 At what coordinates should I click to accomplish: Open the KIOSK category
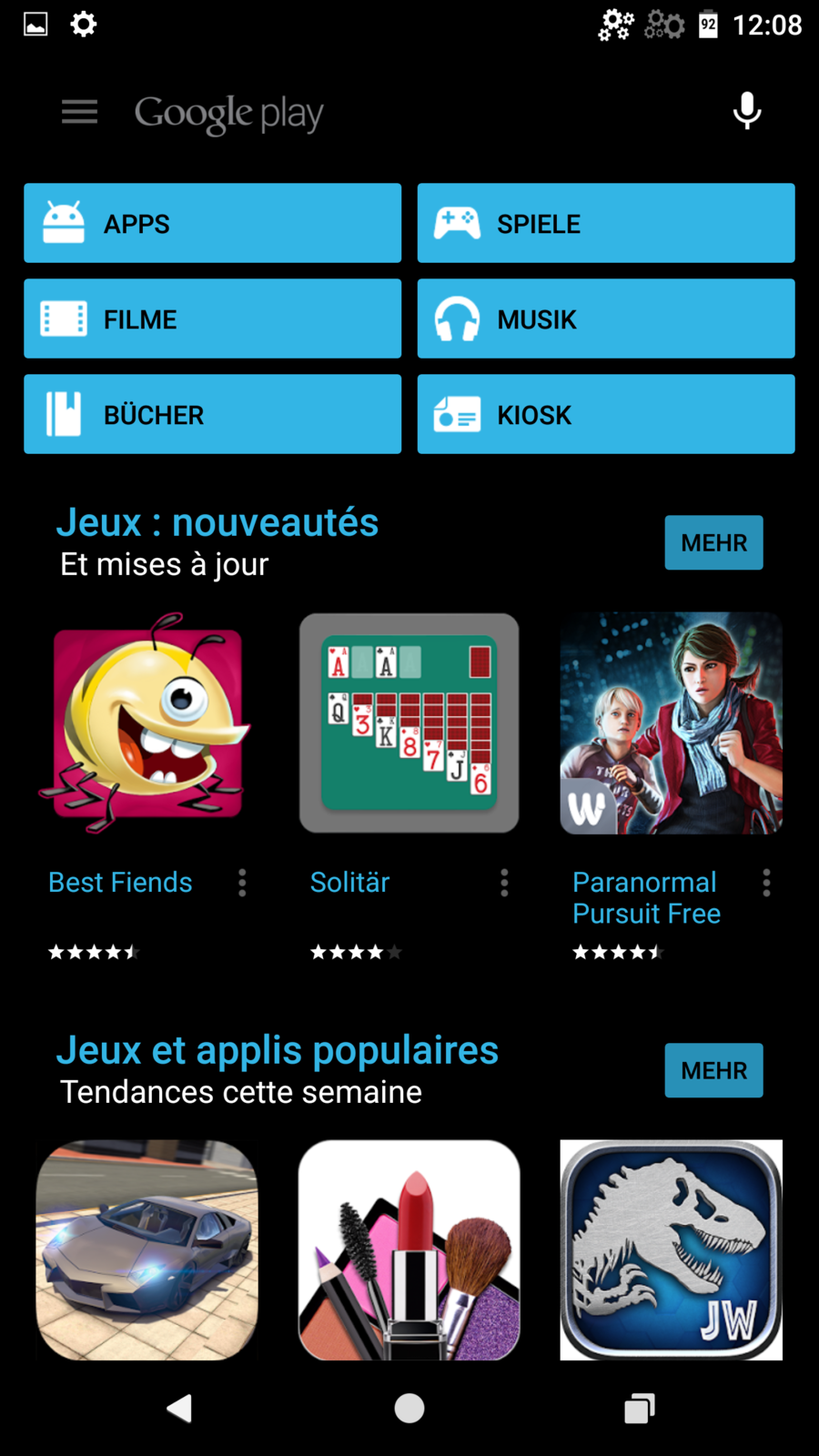pos(606,414)
